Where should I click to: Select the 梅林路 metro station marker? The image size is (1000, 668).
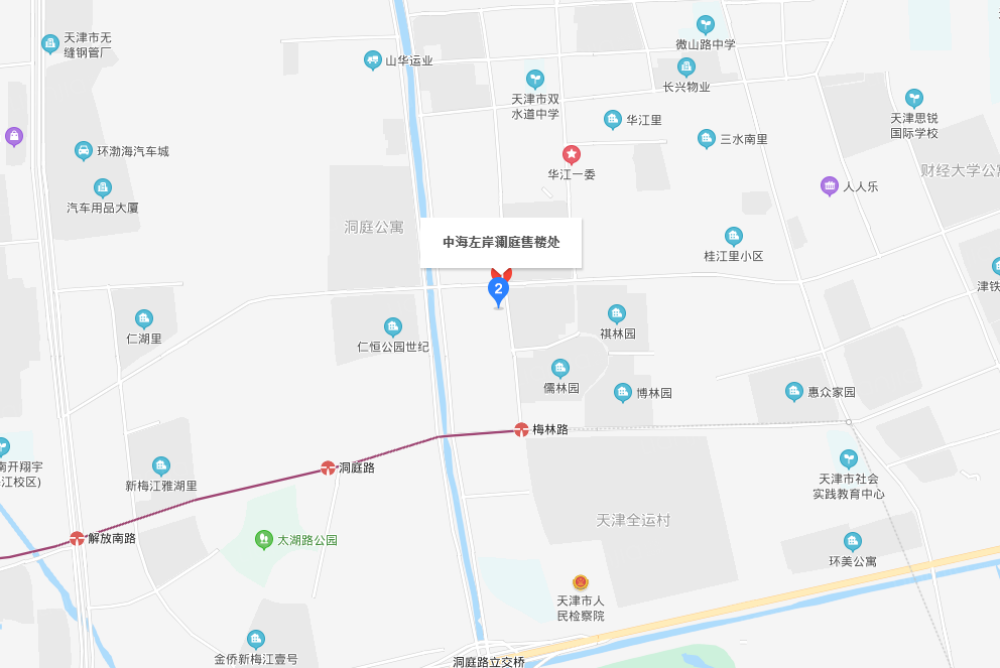pyautogui.click(x=521, y=429)
